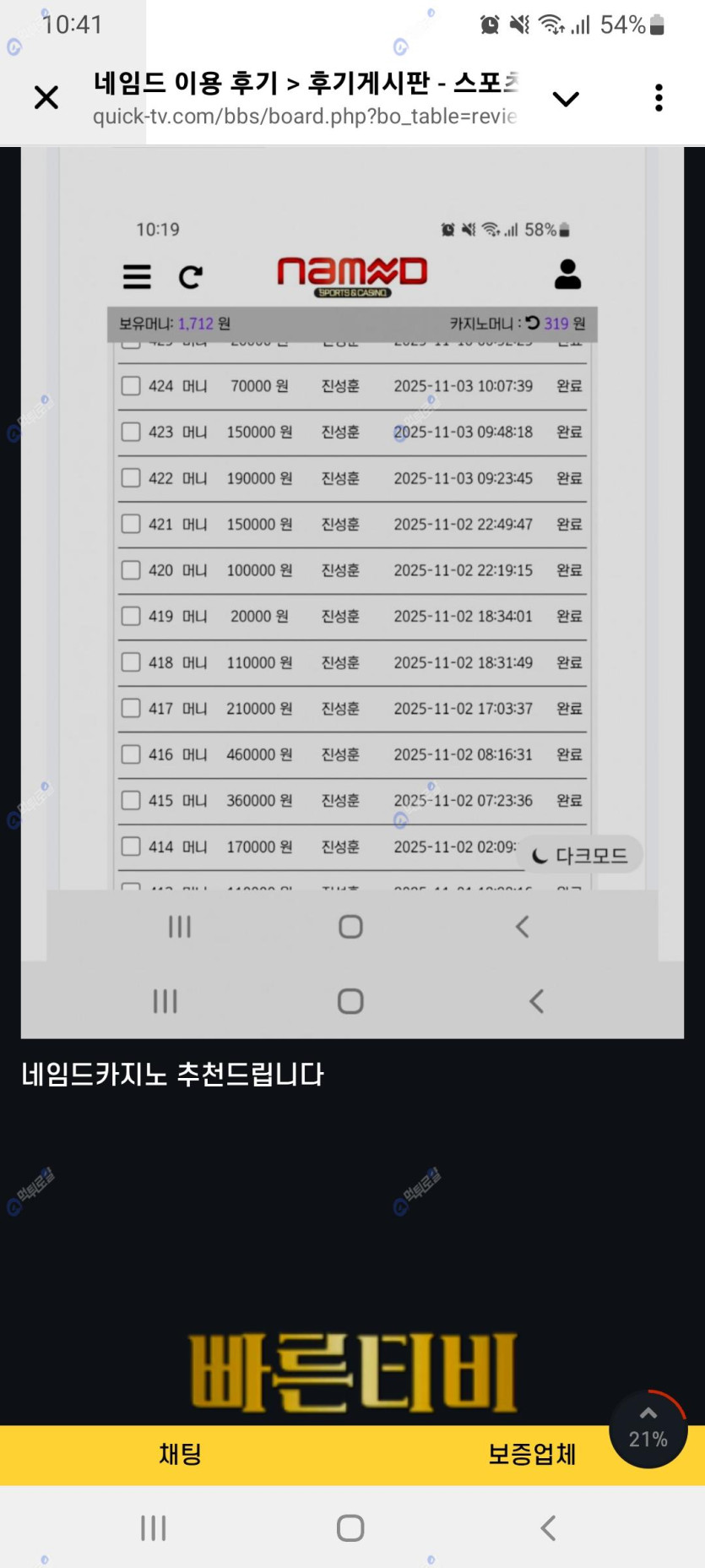Close the in-app browser tab
The image size is (705, 1568).
[x=46, y=98]
